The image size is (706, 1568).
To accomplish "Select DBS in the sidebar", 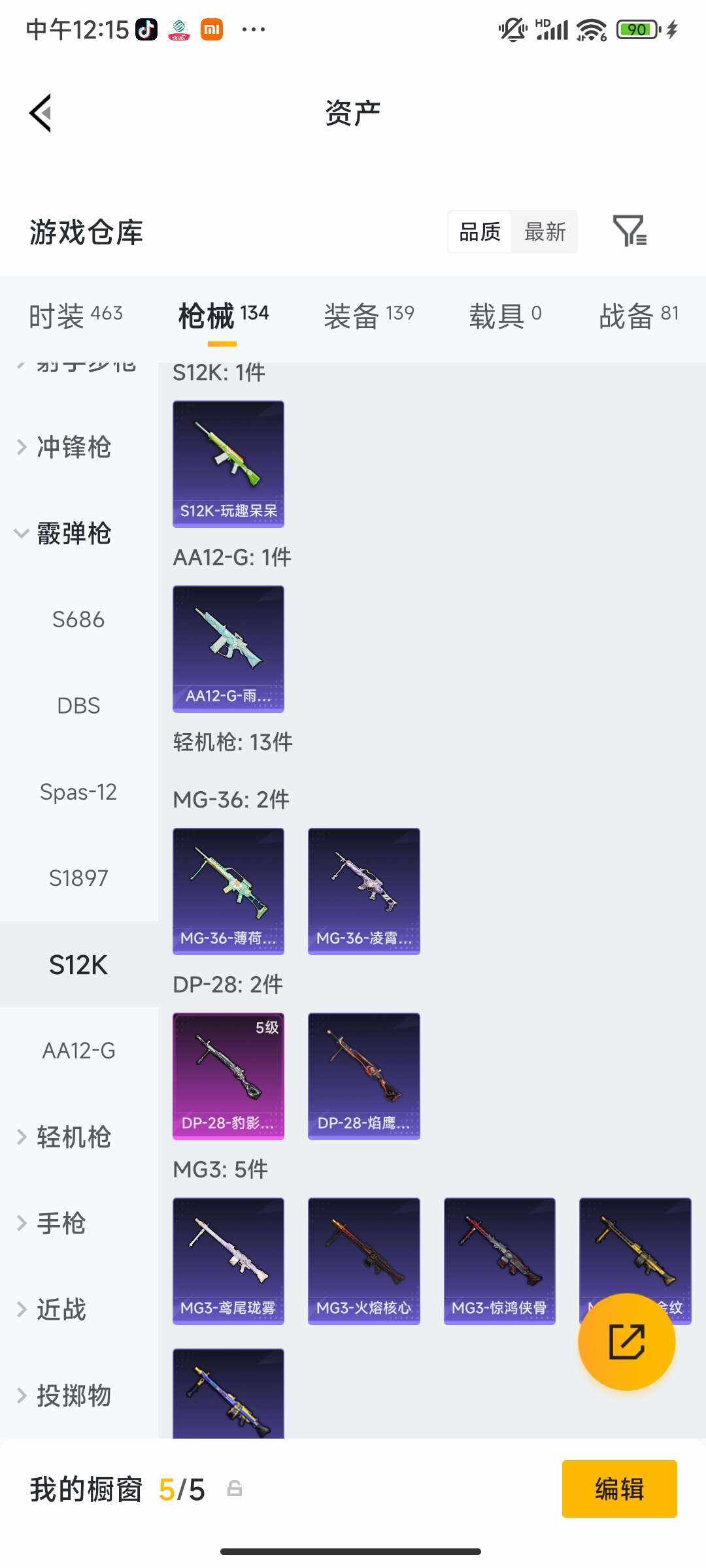I will click(78, 706).
